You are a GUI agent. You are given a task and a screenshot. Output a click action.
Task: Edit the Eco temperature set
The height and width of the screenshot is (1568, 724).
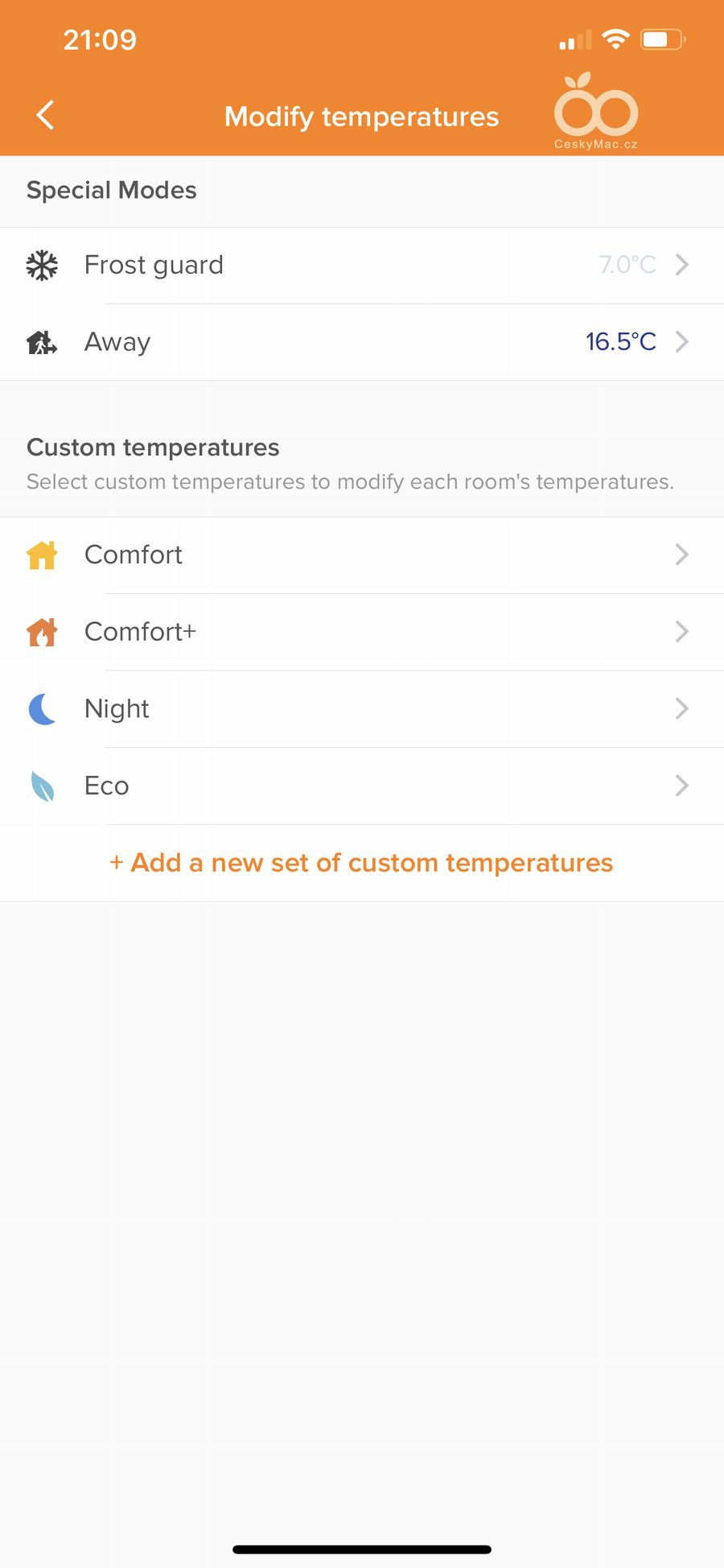362,786
